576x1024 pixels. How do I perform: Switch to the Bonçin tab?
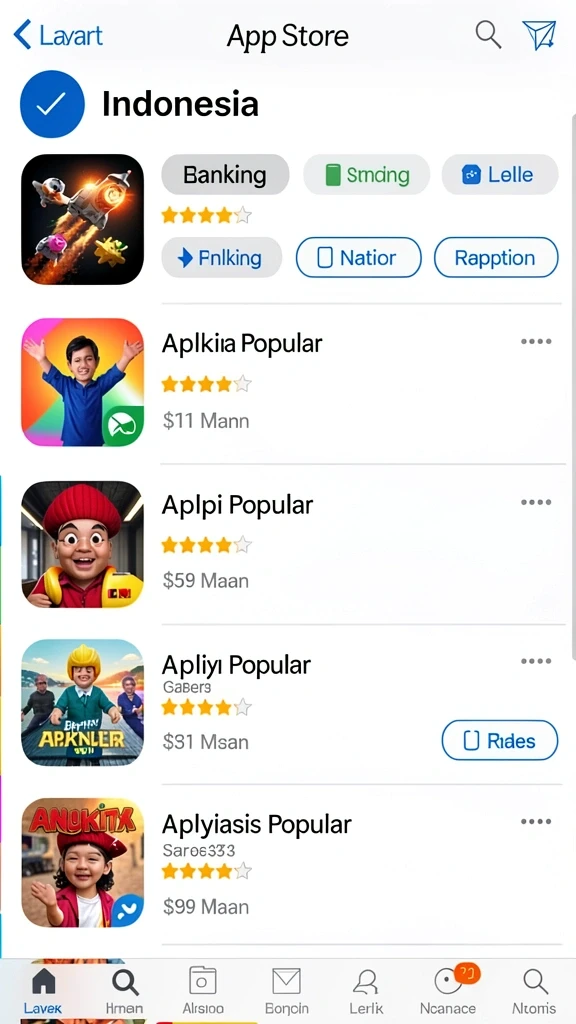(x=287, y=991)
